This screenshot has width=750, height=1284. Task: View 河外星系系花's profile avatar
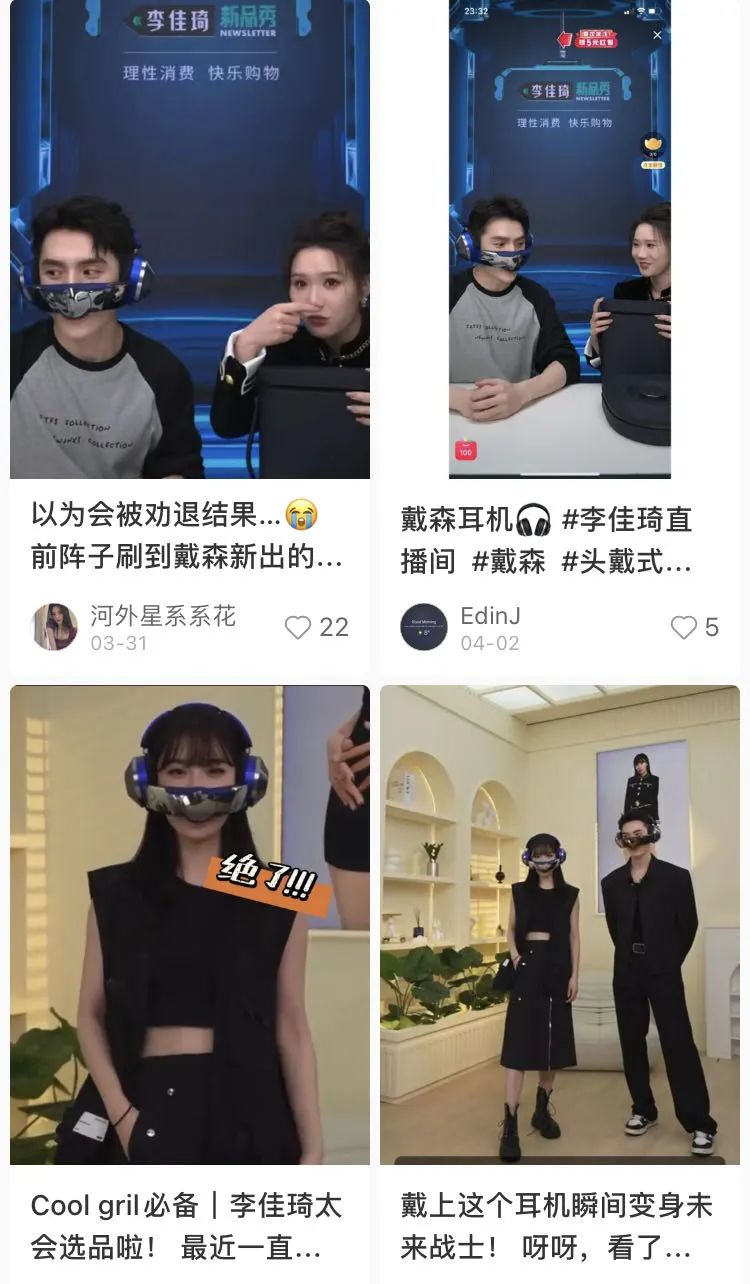point(54,627)
